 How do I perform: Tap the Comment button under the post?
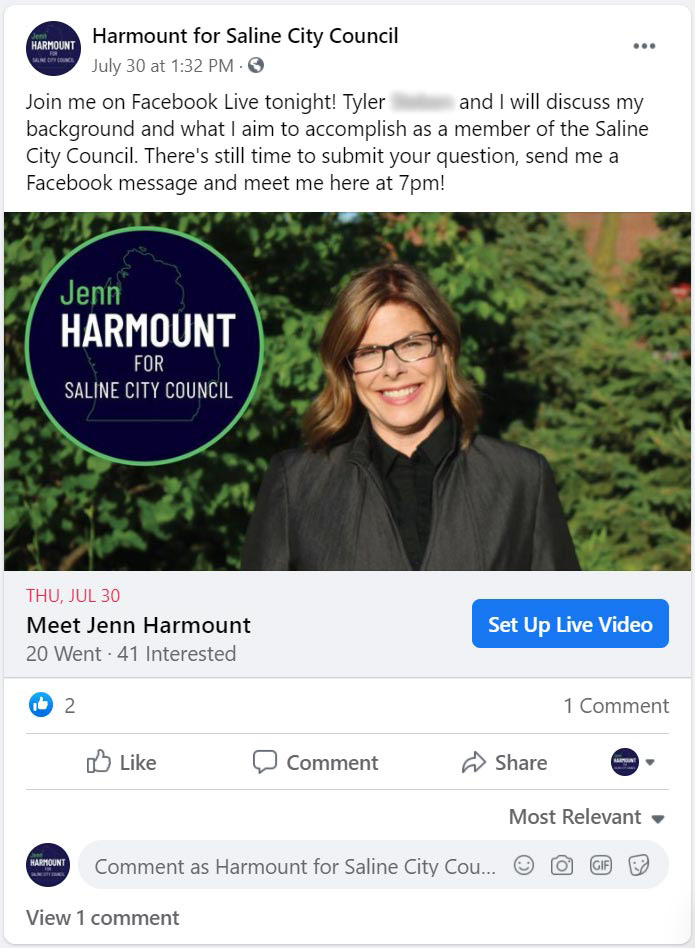(315, 762)
